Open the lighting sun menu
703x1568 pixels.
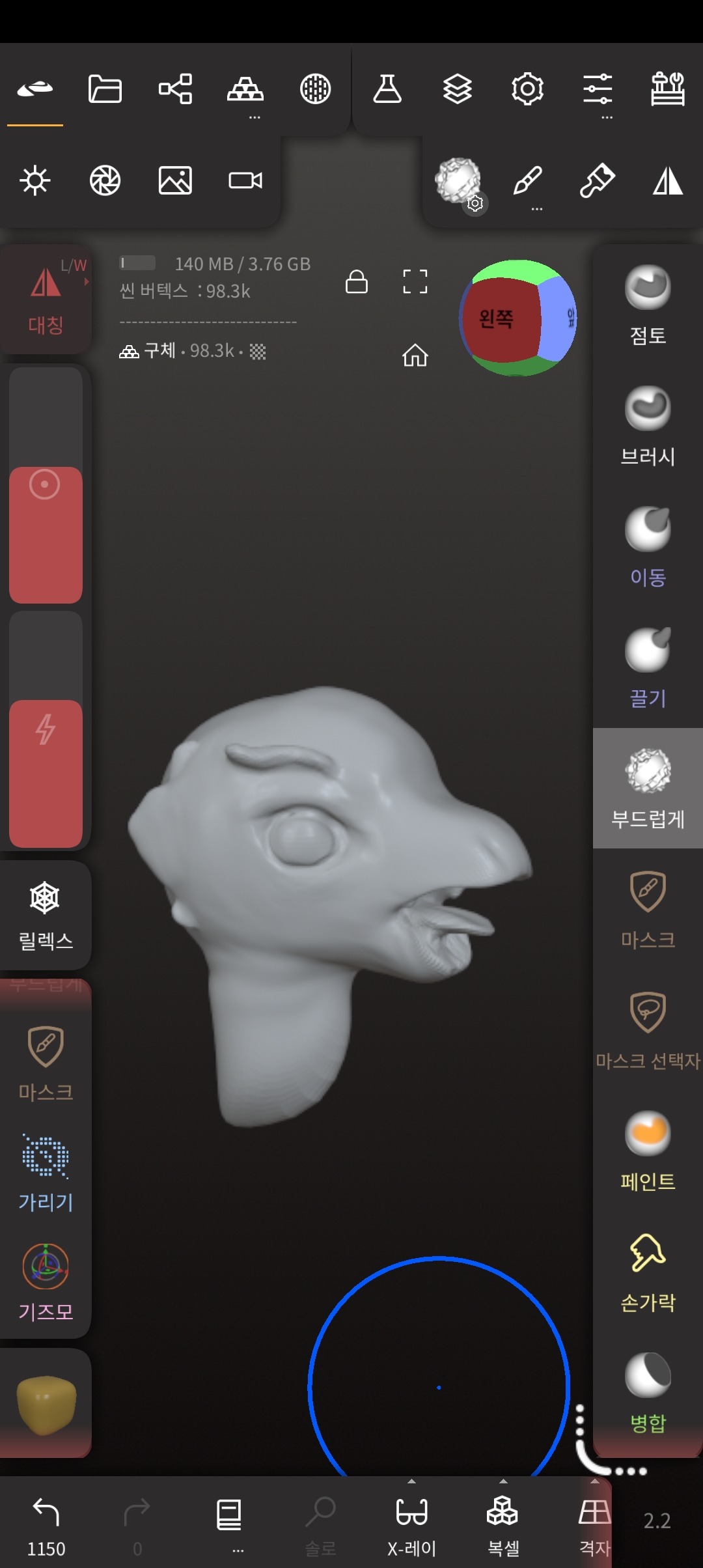35,180
